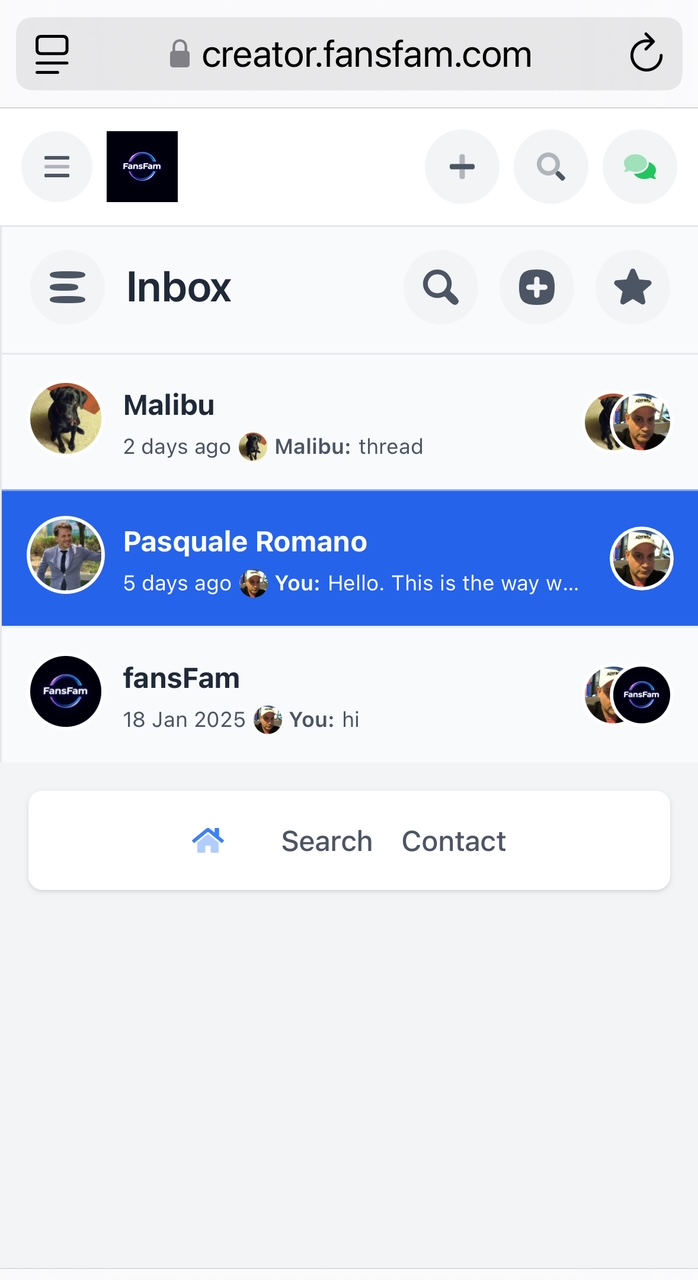Go to the home page icon link
The width and height of the screenshot is (698, 1280).
tap(208, 840)
